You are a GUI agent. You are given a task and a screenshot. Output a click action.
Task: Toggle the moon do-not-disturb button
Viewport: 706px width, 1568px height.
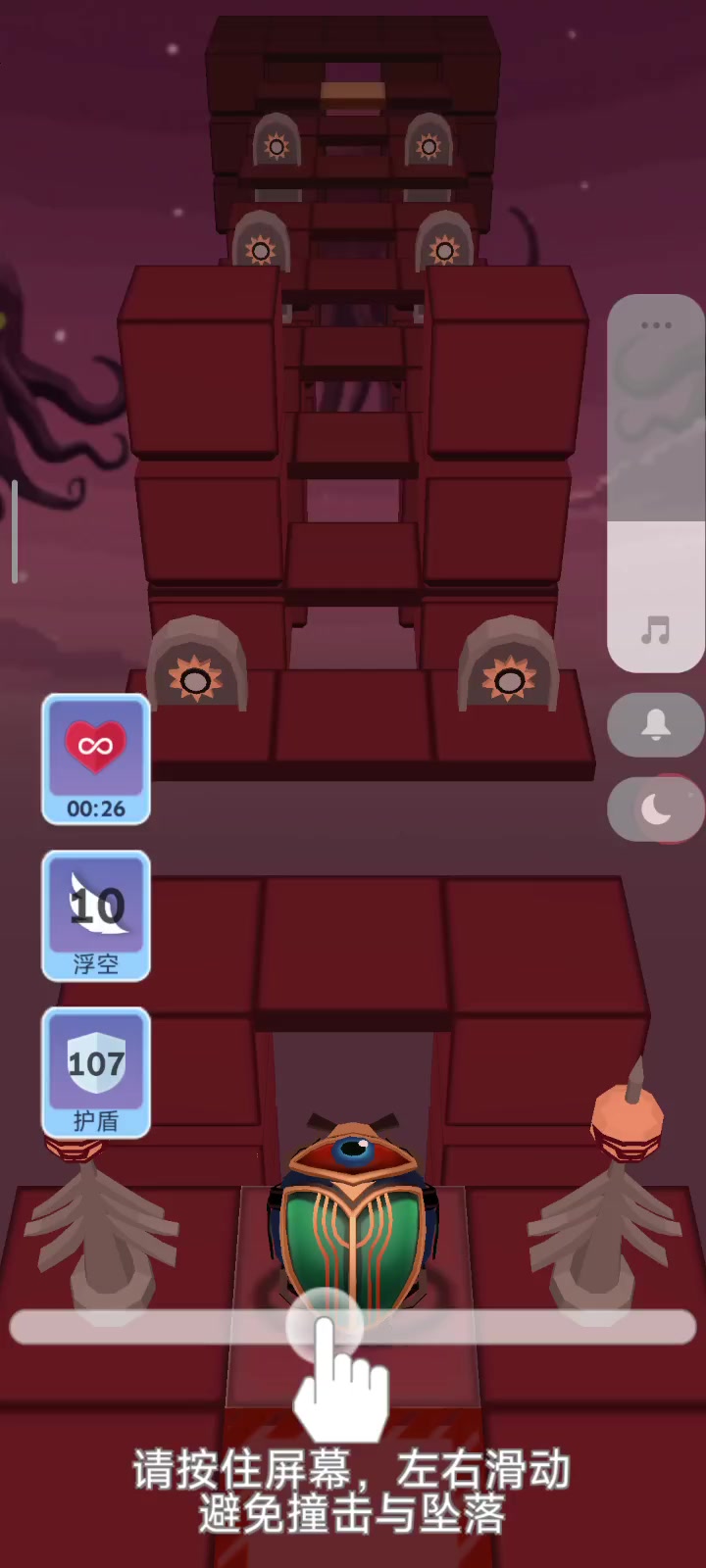tap(656, 809)
